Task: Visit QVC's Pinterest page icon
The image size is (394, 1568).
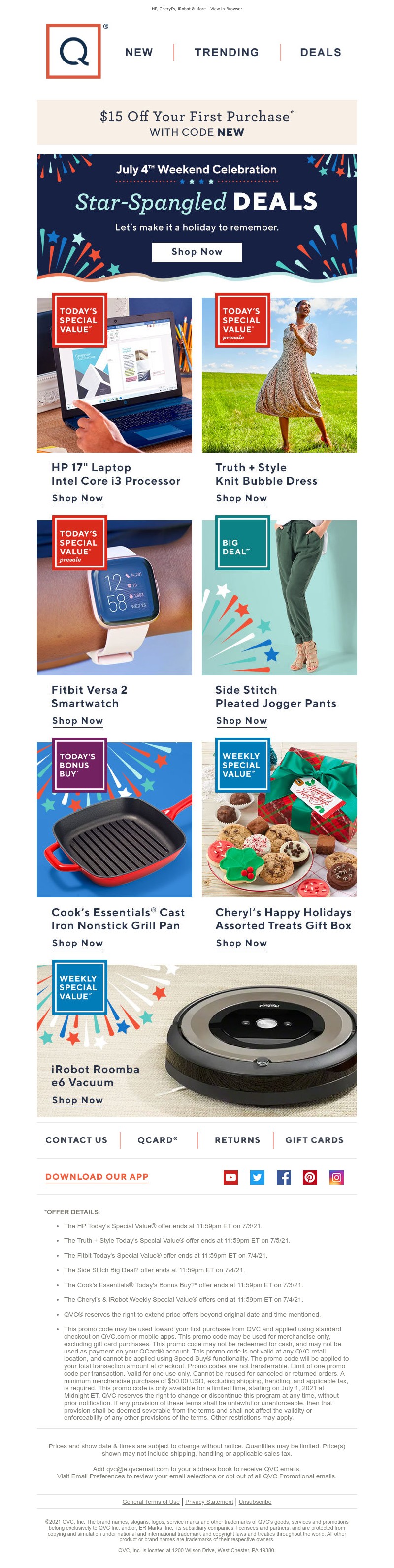Action: [x=310, y=1177]
